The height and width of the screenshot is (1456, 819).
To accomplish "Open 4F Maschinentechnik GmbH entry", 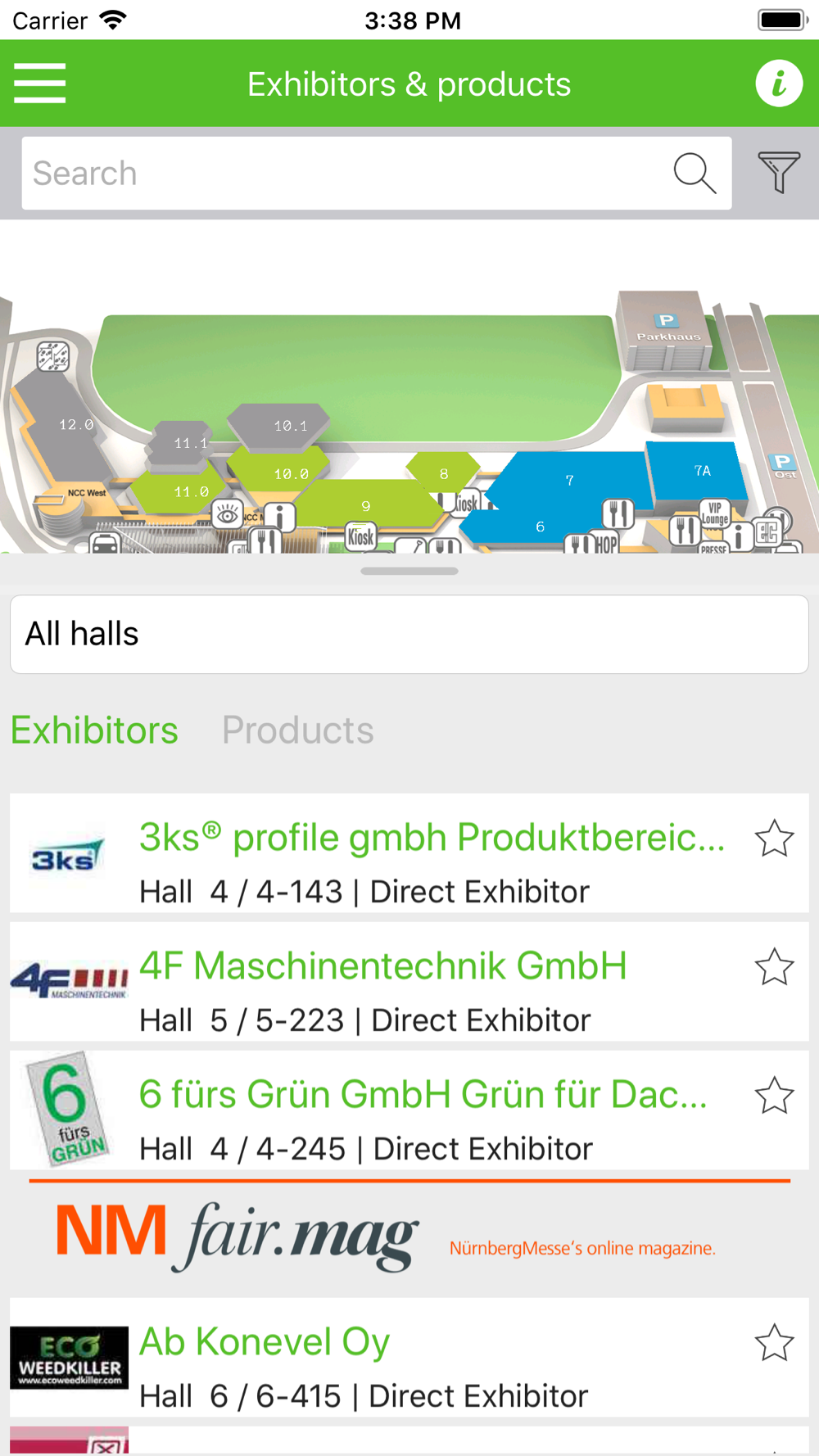I will coord(409,982).
